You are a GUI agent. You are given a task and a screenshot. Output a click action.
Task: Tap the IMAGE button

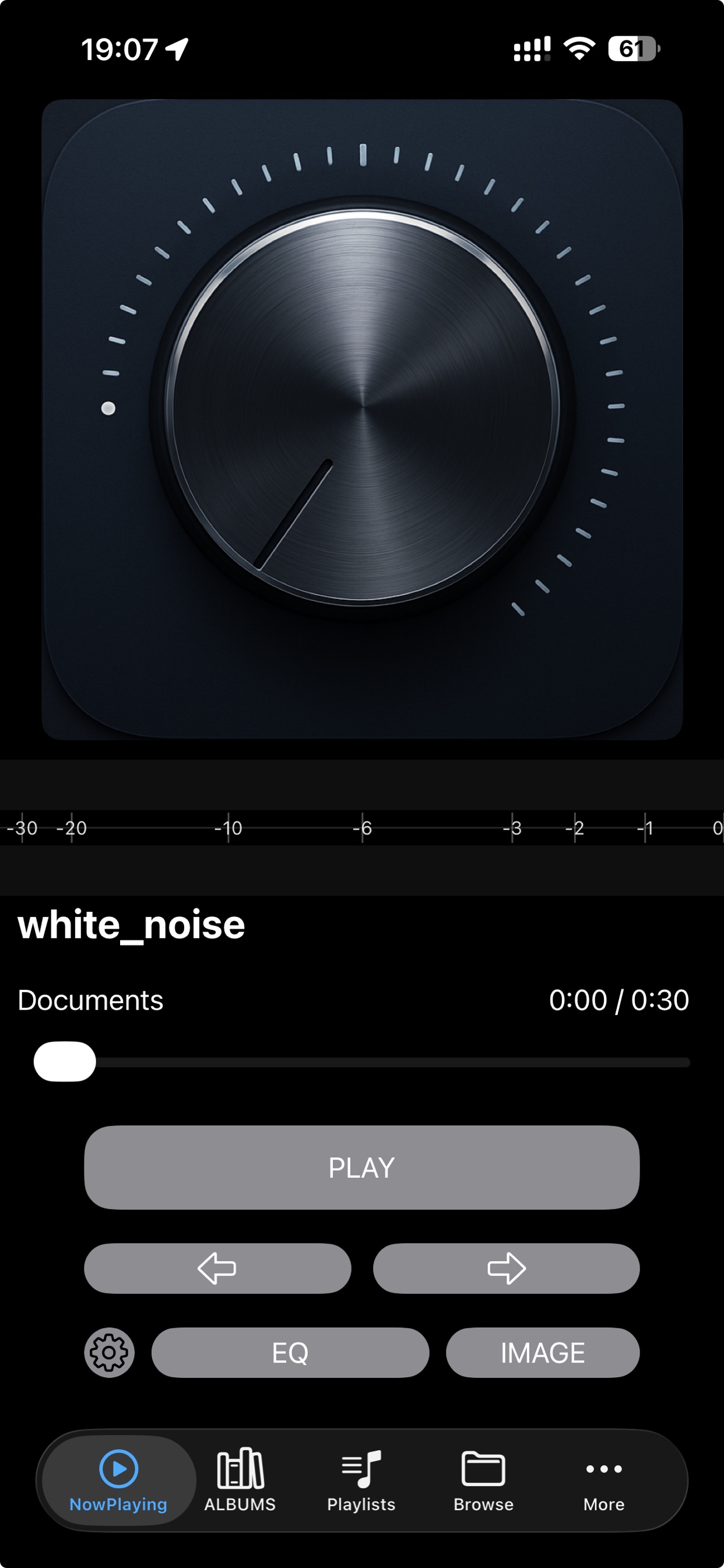pos(542,1353)
